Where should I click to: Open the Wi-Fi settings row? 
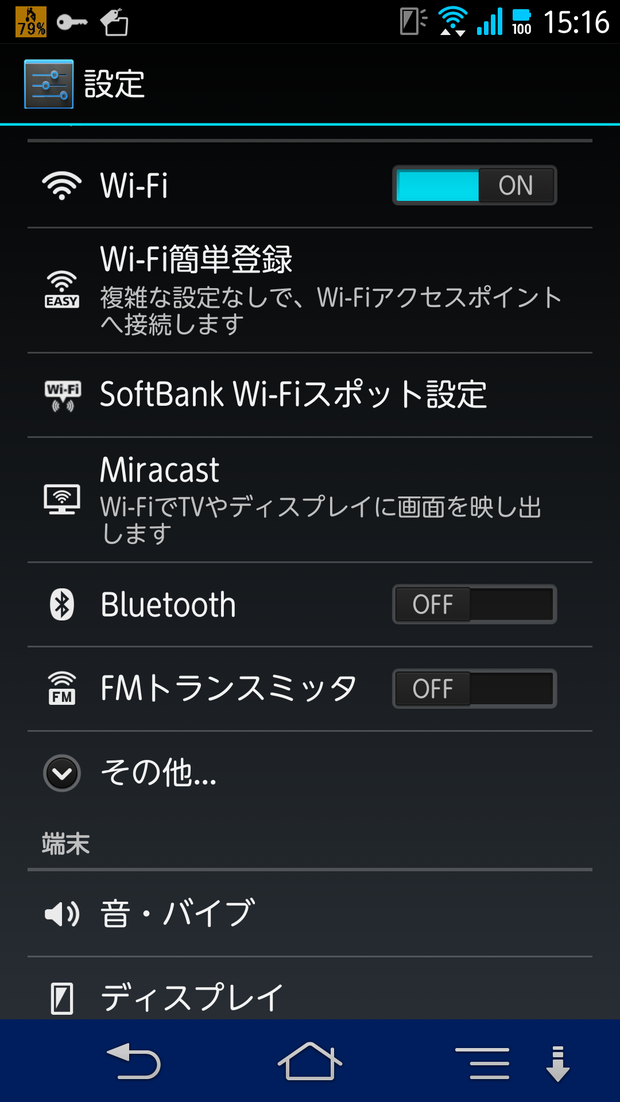pos(309,186)
